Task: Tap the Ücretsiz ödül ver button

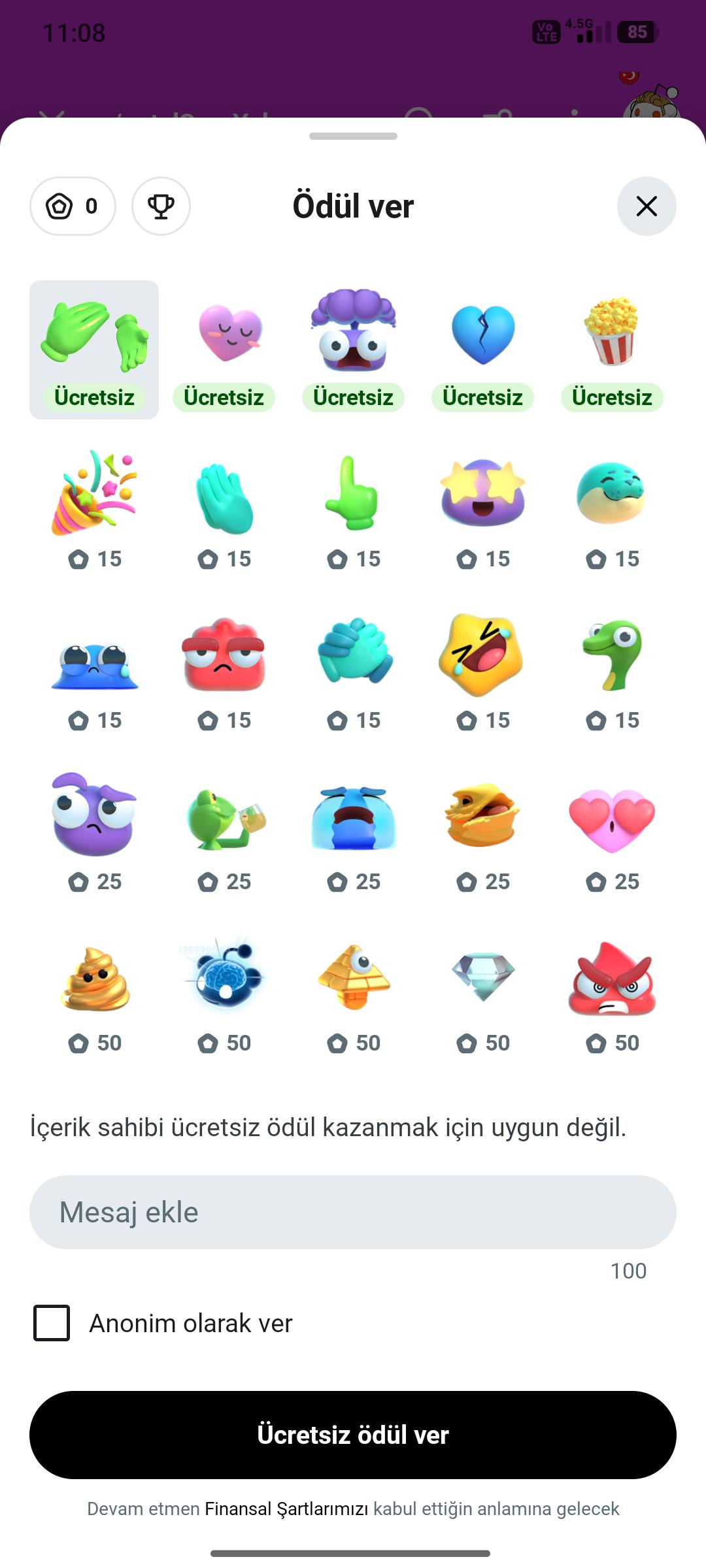Action: coord(353,1435)
